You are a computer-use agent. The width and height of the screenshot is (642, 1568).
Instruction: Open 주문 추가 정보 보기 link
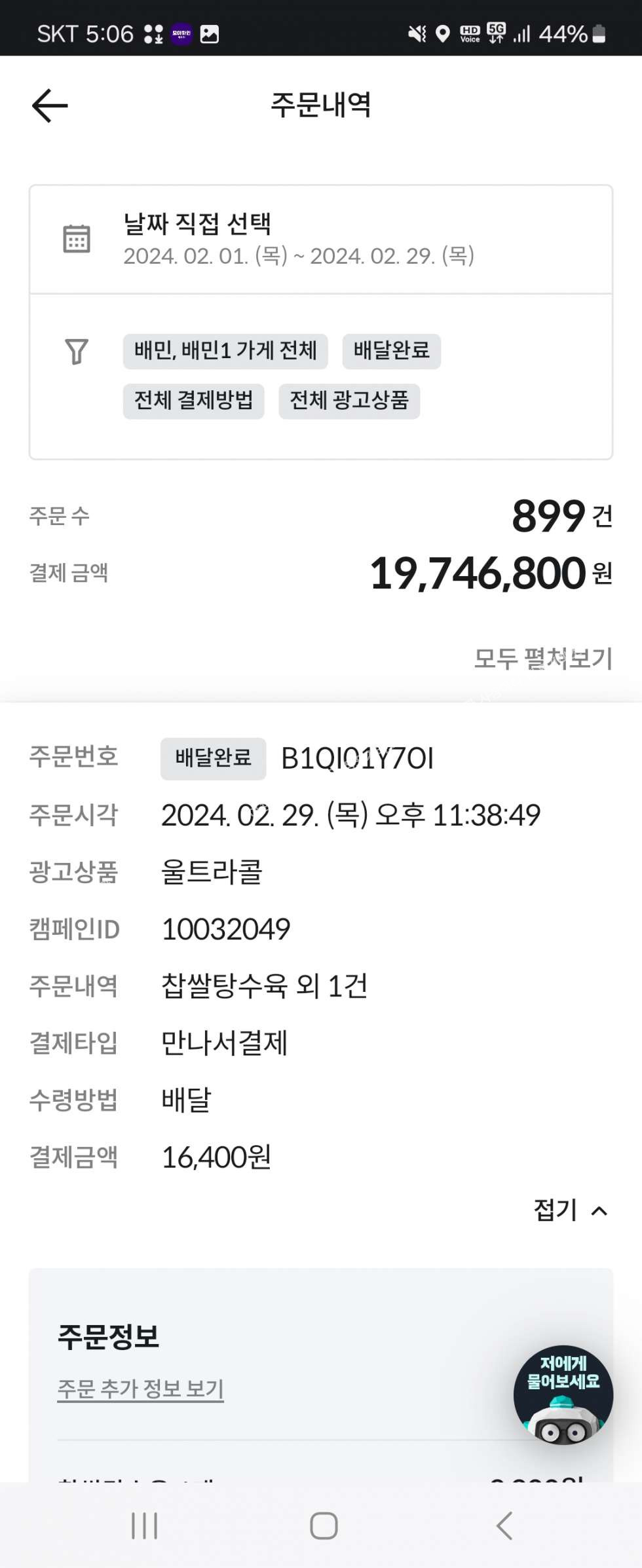pos(141,1388)
